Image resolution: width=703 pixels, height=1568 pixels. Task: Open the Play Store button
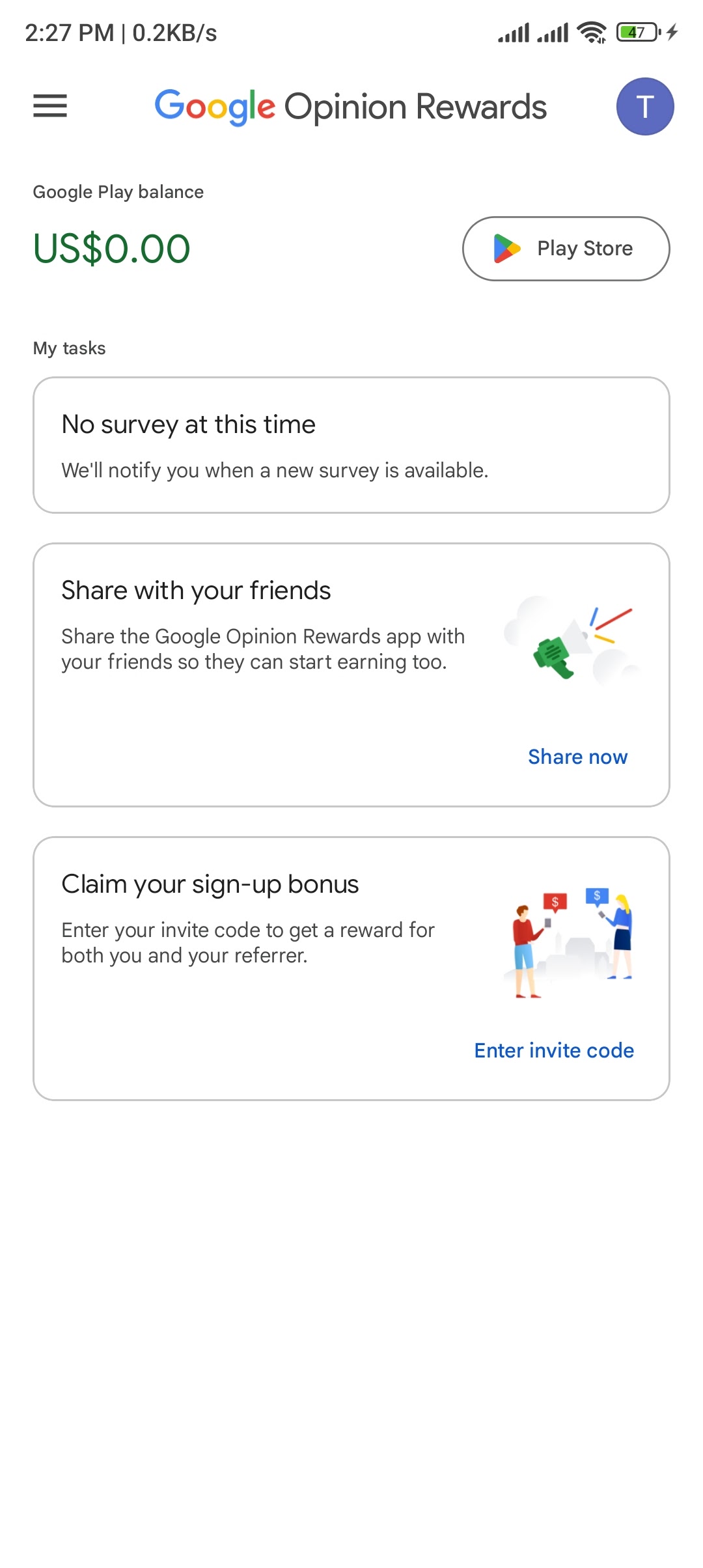click(566, 249)
